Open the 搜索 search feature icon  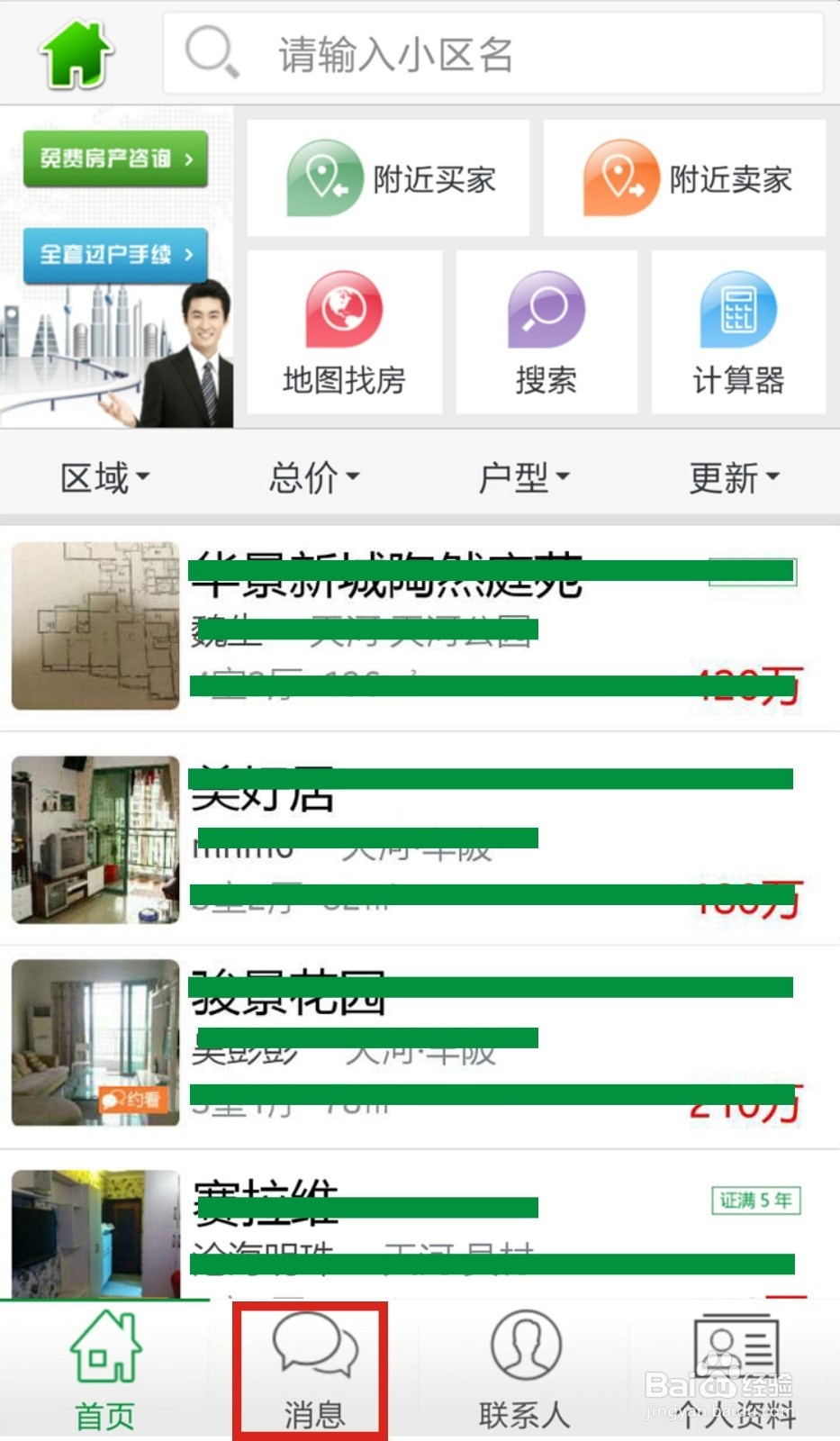(546, 331)
